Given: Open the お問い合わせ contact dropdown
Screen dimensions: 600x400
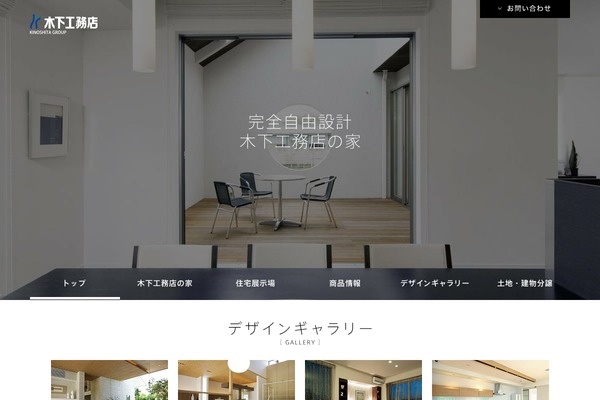Looking at the screenshot, I should 524,9.
